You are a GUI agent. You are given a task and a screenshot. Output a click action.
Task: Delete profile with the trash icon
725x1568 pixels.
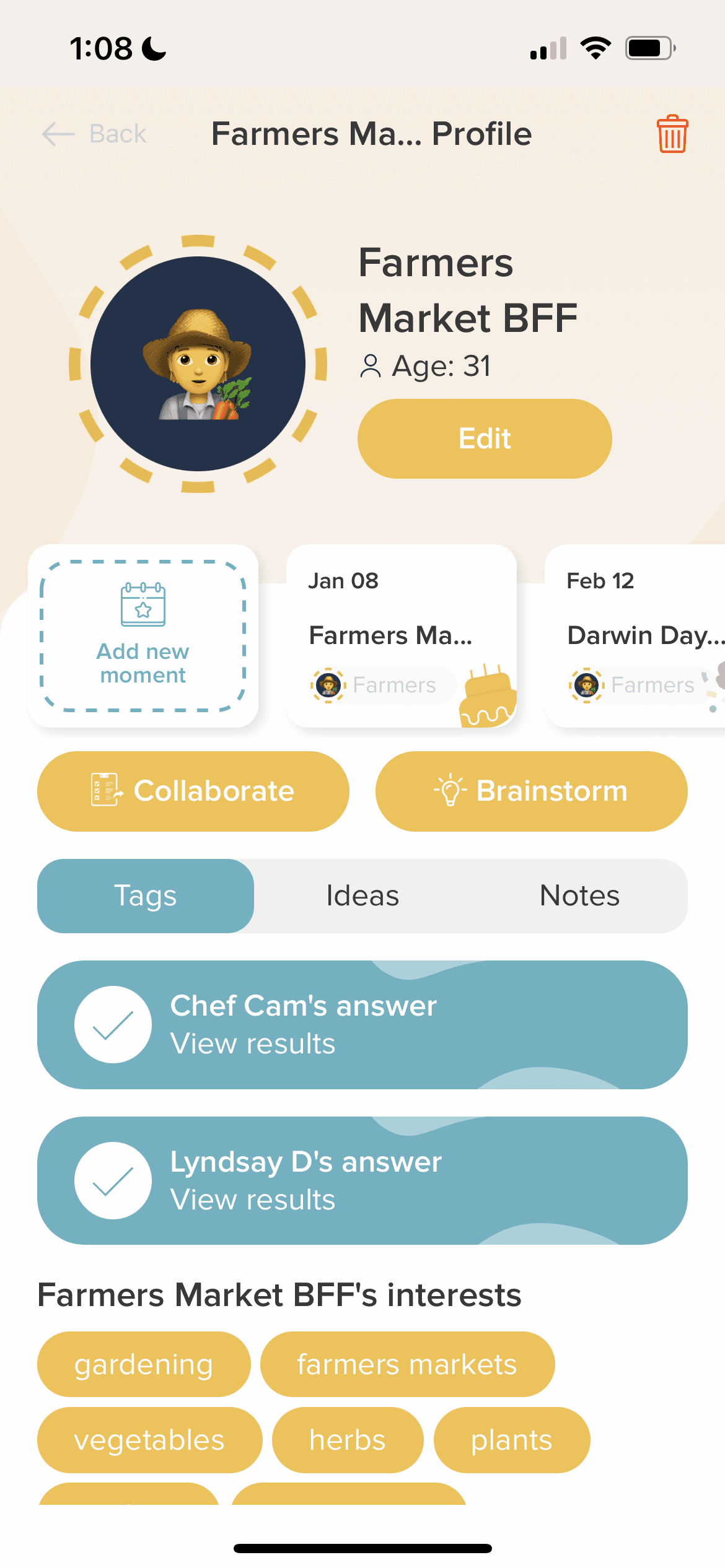click(672, 134)
